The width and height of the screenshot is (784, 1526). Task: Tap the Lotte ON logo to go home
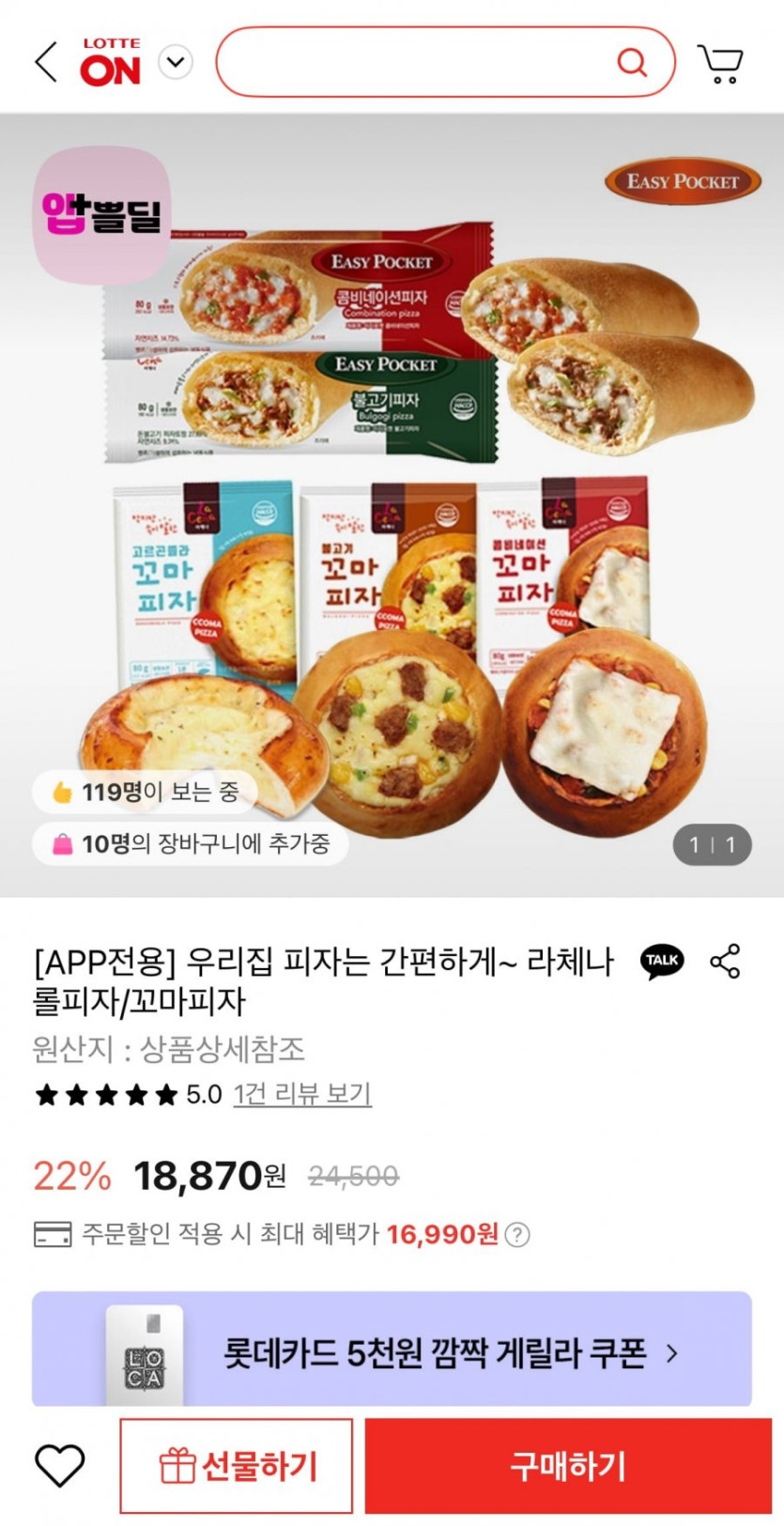tap(111, 63)
